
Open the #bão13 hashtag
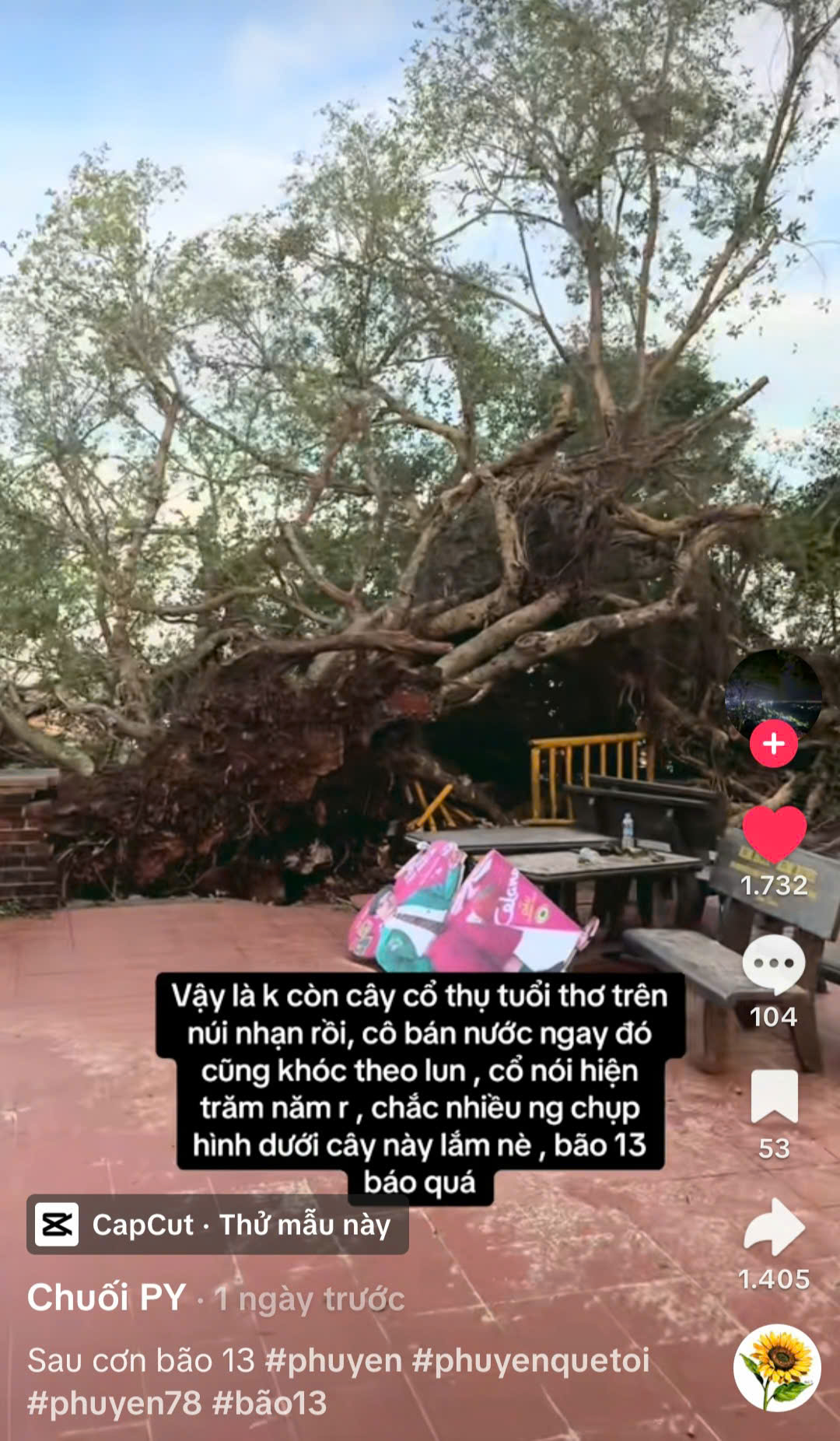coord(269,1403)
